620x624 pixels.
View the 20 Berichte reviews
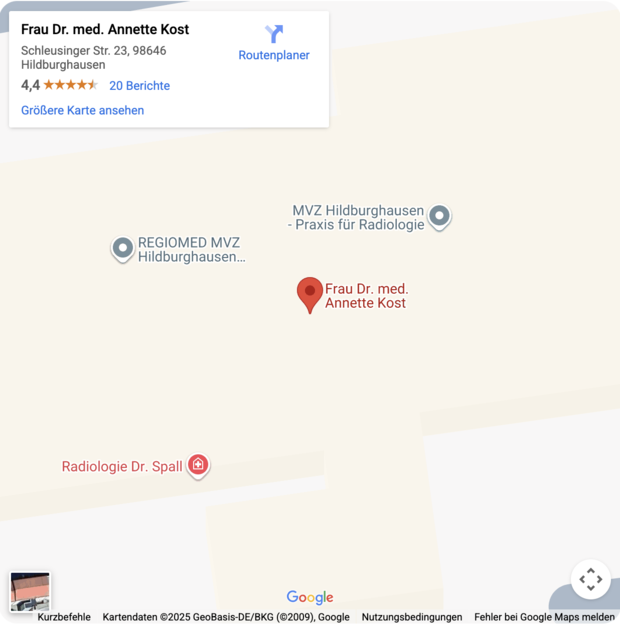(139, 86)
